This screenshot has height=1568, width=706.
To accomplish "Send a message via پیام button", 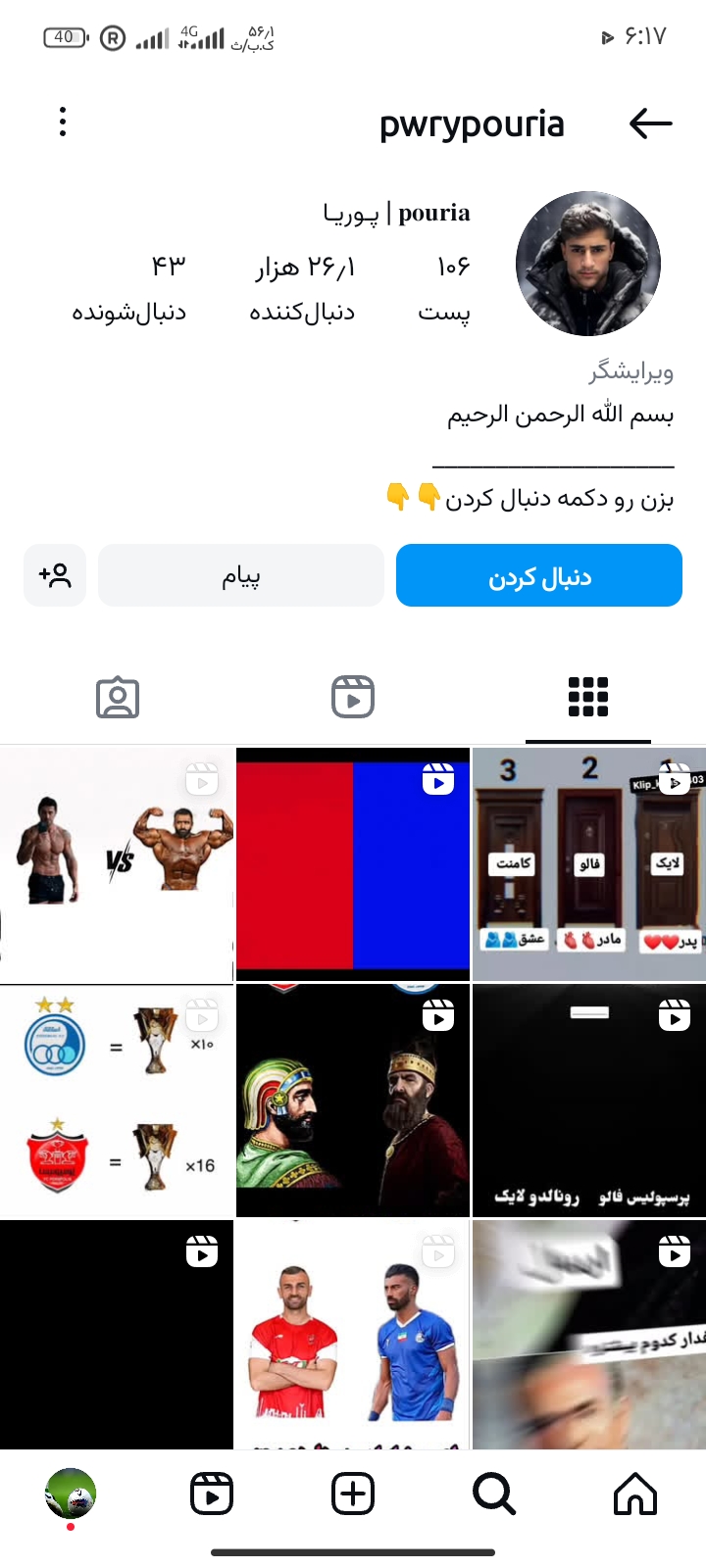I will [x=240, y=576].
